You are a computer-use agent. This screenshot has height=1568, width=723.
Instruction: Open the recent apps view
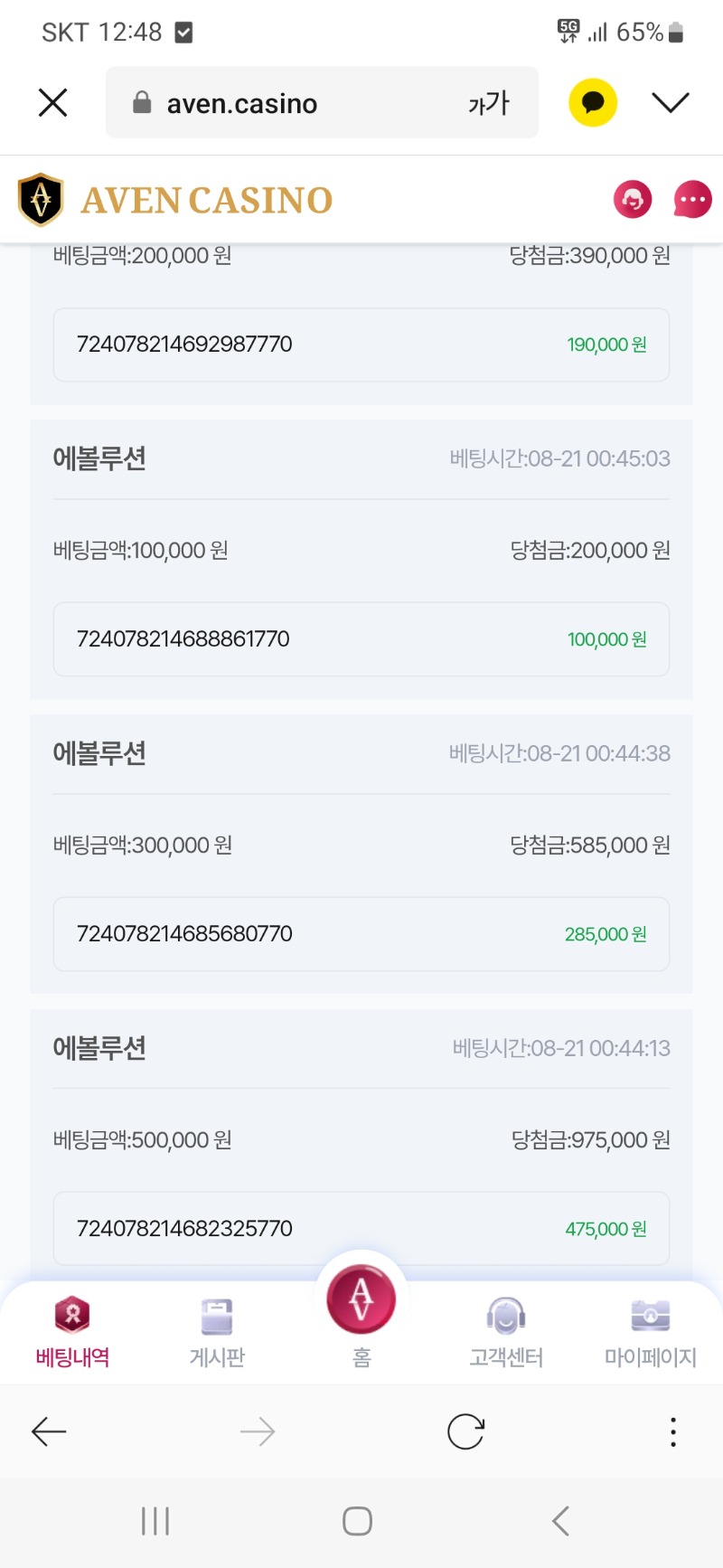(155, 1521)
